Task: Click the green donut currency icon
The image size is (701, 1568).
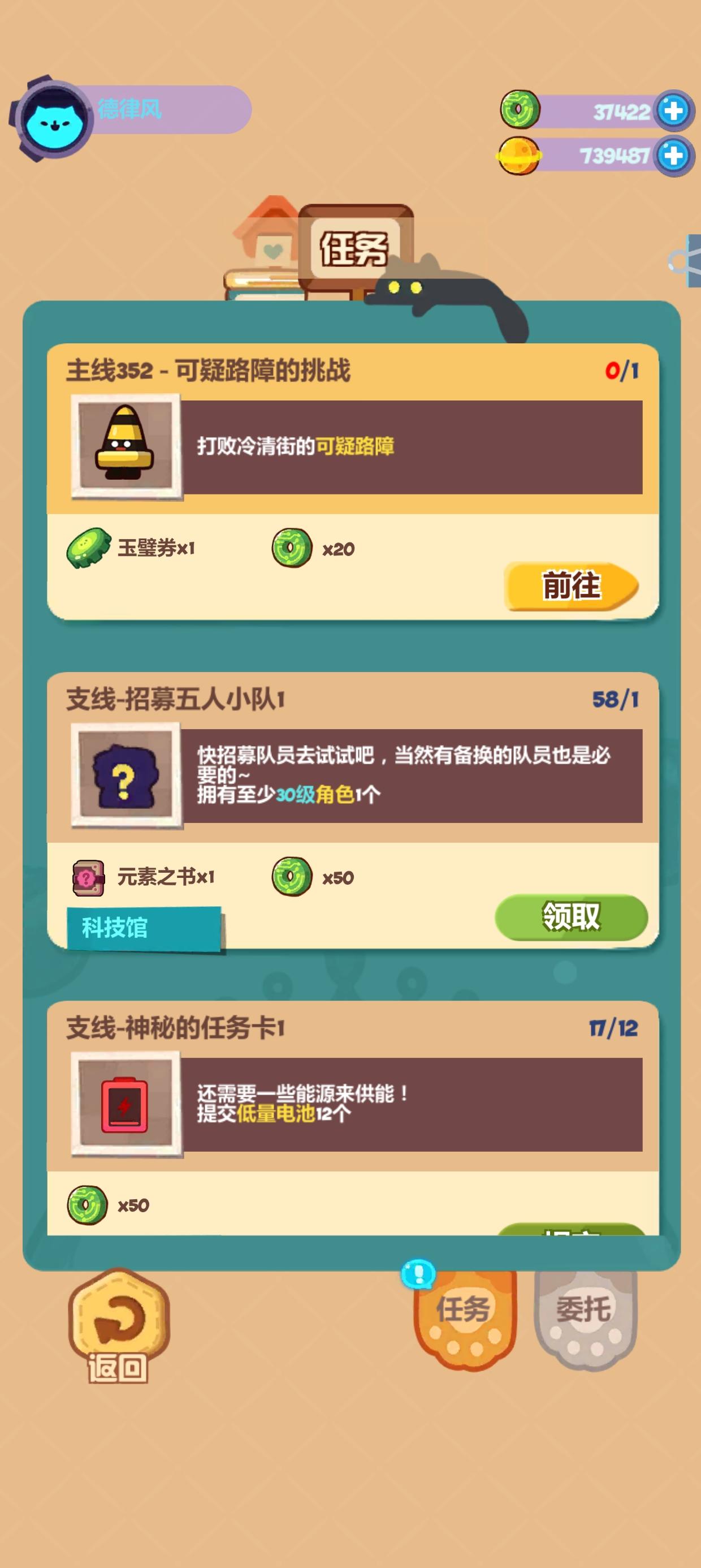Action: pyautogui.click(x=518, y=110)
